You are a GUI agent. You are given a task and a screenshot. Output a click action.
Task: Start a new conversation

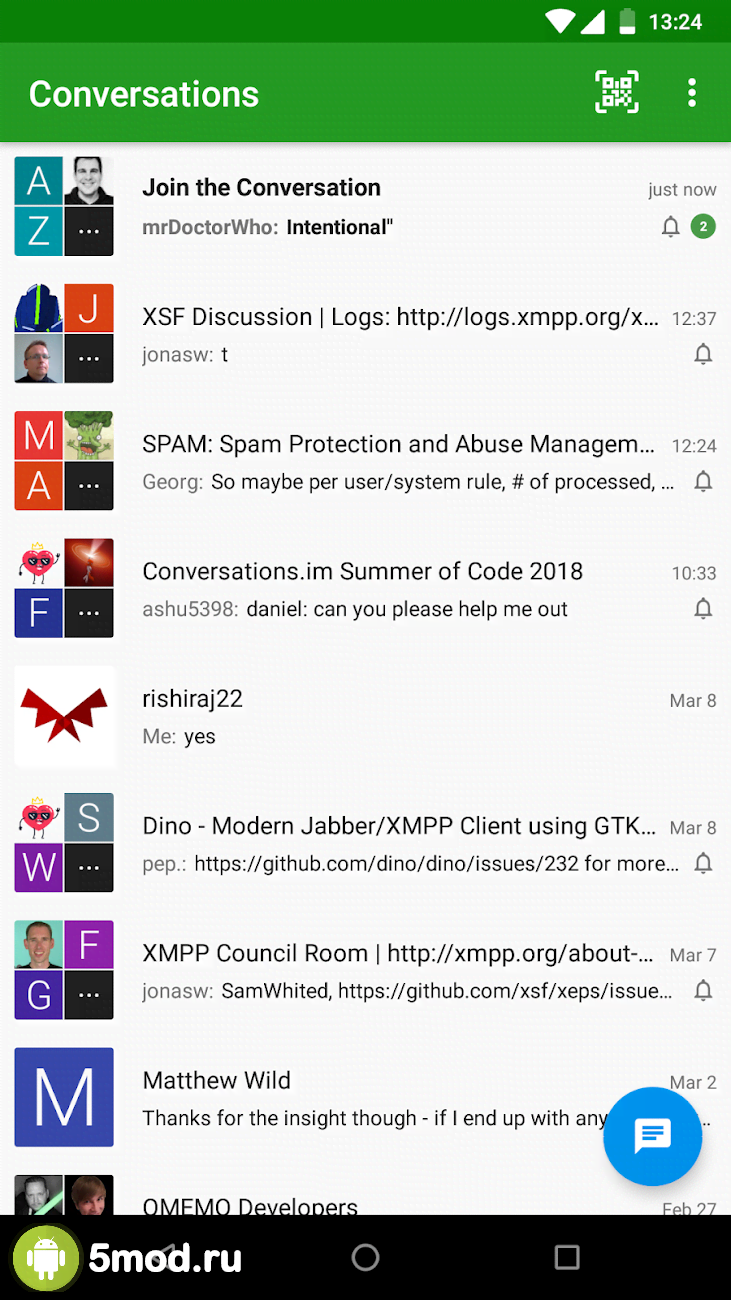pyautogui.click(x=652, y=1136)
